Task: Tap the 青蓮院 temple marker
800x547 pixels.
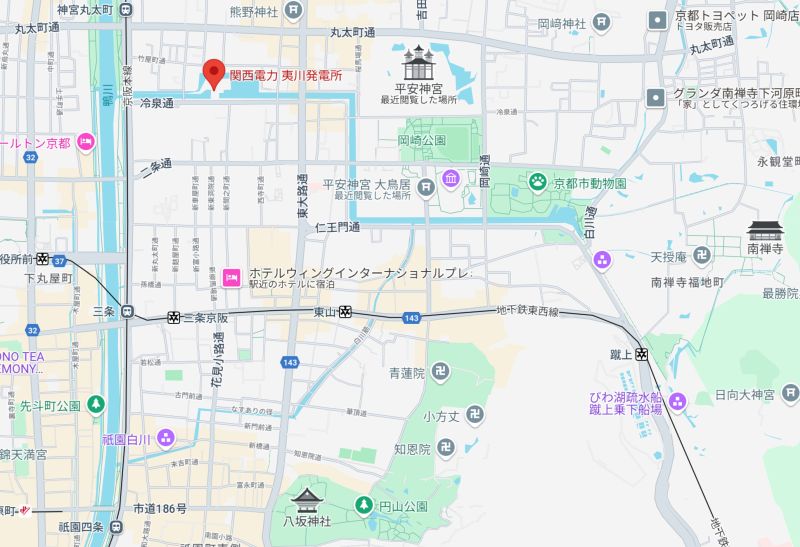Action: tap(443, 373)
